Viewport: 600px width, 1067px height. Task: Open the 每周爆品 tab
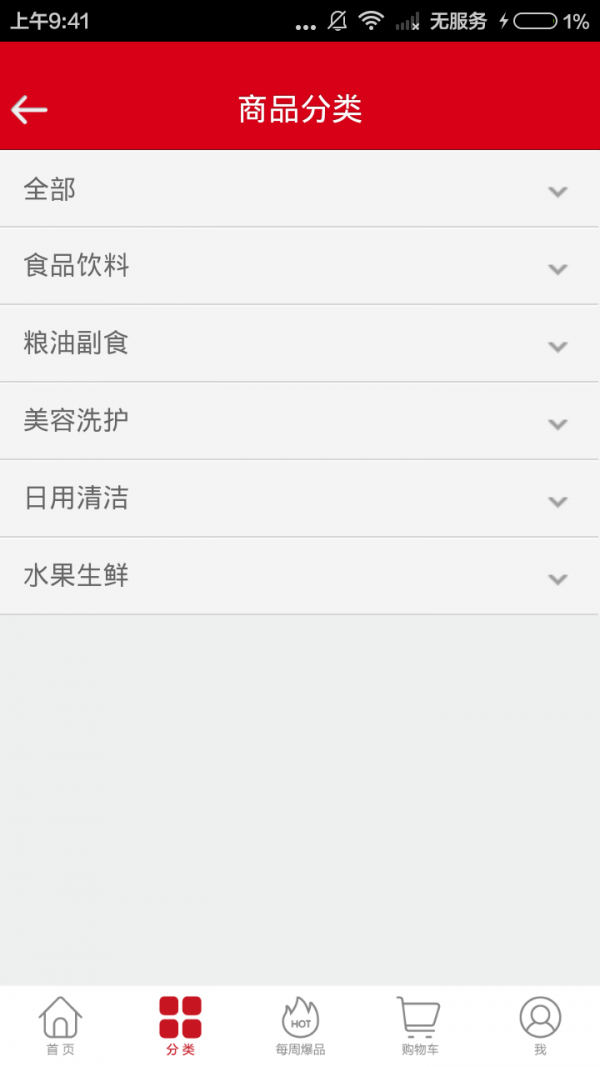pyautogui.click(x=300, y=1027)
